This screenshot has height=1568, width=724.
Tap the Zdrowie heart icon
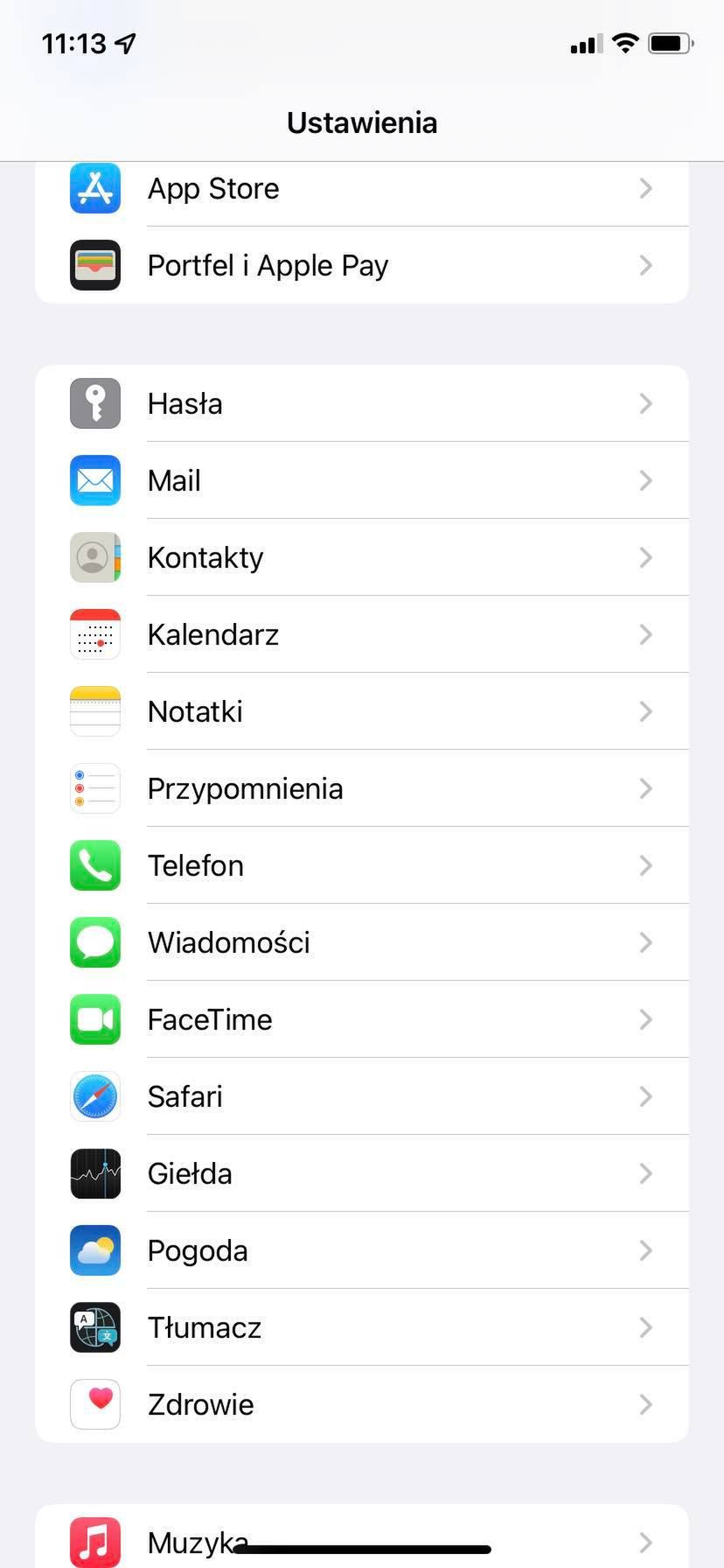click(x=94, y=1404)
